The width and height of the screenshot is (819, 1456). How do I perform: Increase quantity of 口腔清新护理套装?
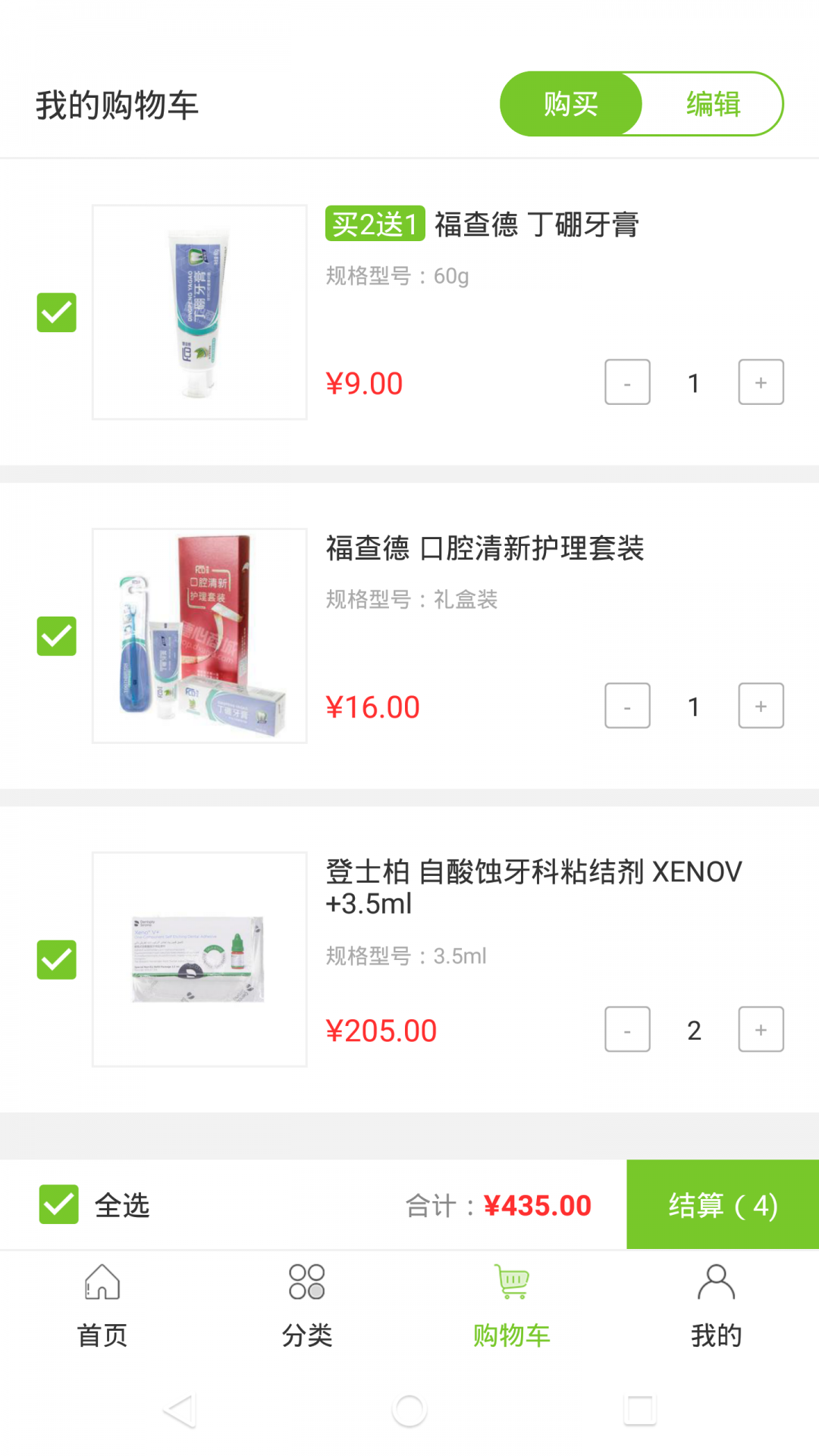(x=761, y=706)
